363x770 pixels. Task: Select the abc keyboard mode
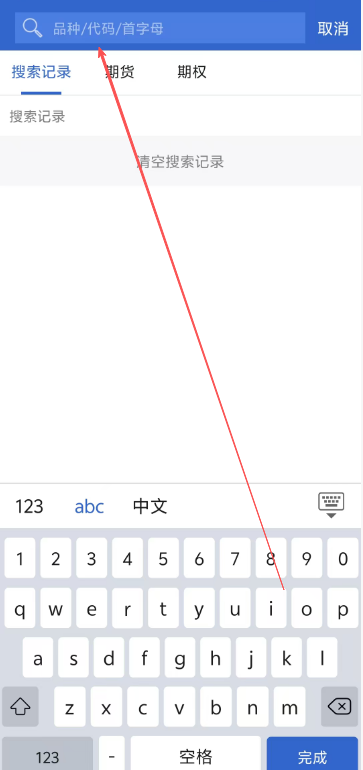click(89, 506)
